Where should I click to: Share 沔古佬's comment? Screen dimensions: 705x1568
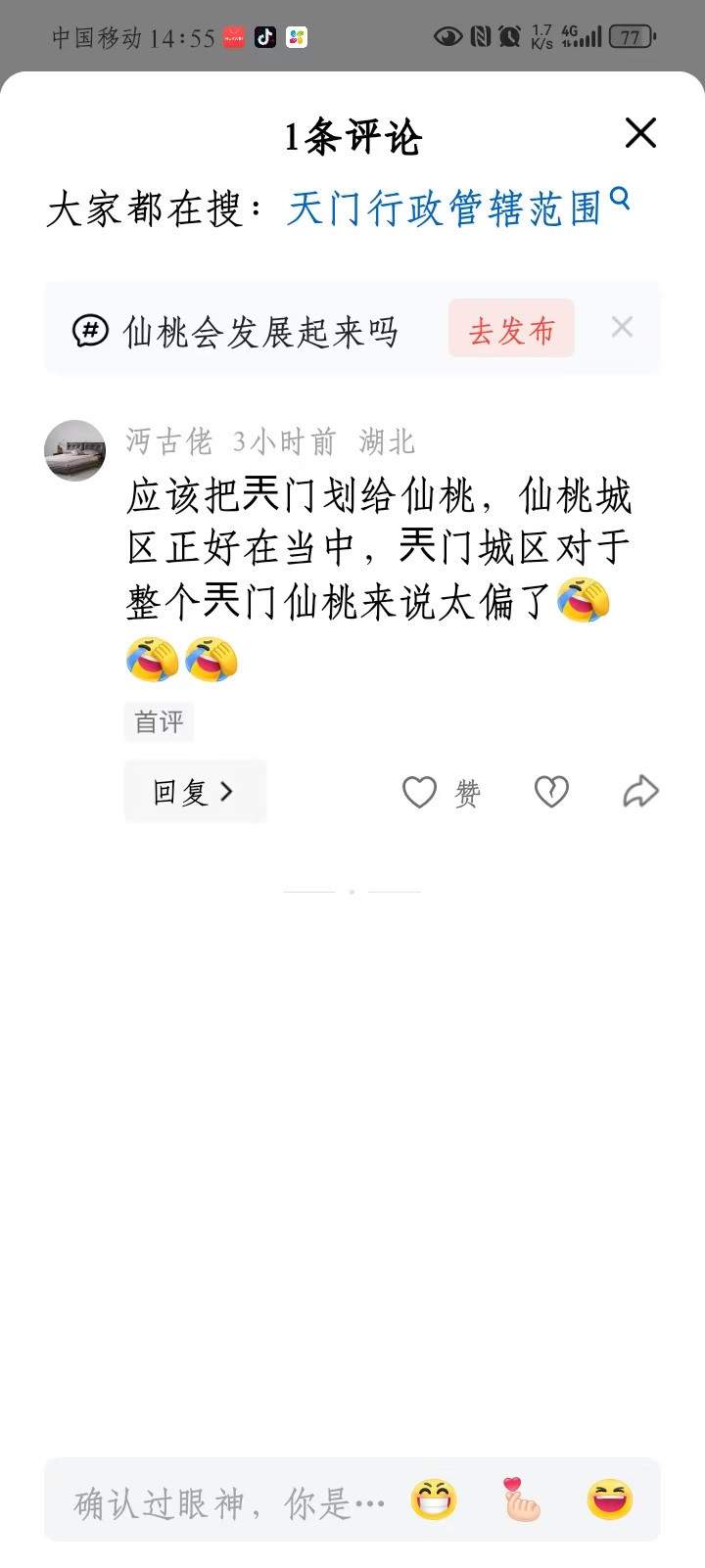tap(640, 791)
